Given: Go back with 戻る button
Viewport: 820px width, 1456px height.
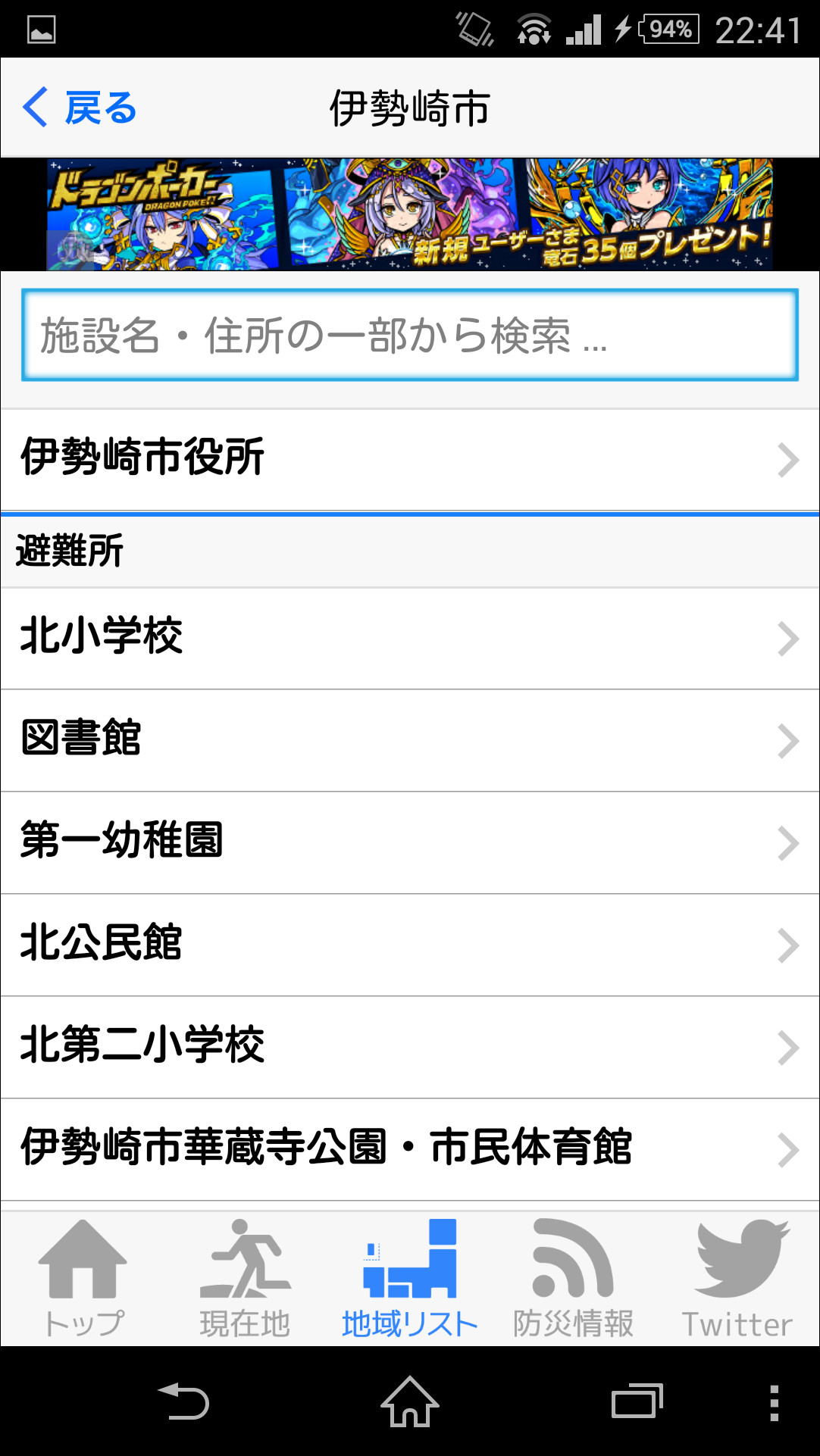Looking at the screenshot, I should pos(80,108).
